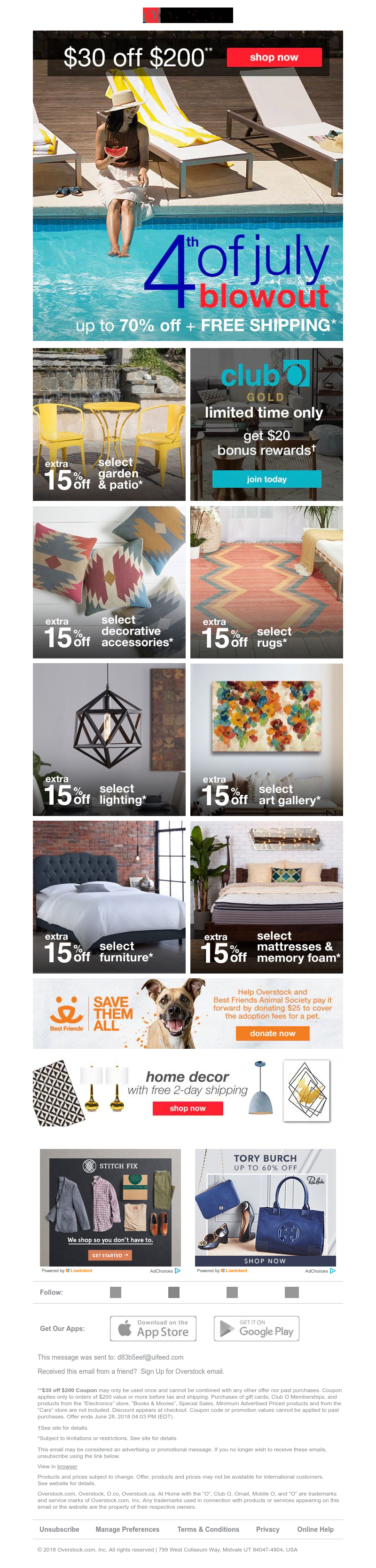Open the Tory Burch Shop Now ad
The image size is (376, 1568).
click(265, 1260)
